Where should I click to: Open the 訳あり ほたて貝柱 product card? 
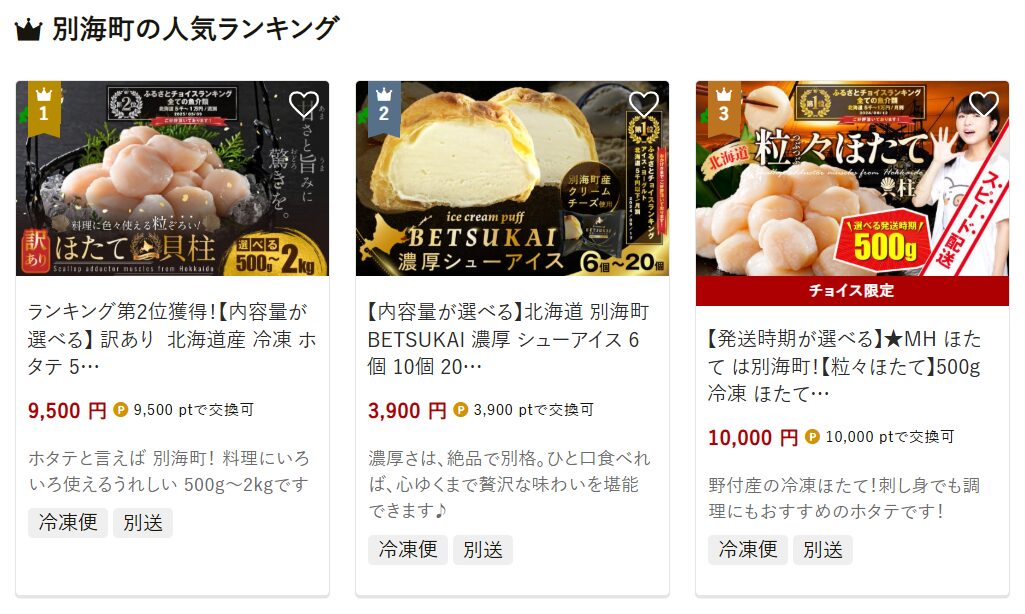(x=172, y=340)
